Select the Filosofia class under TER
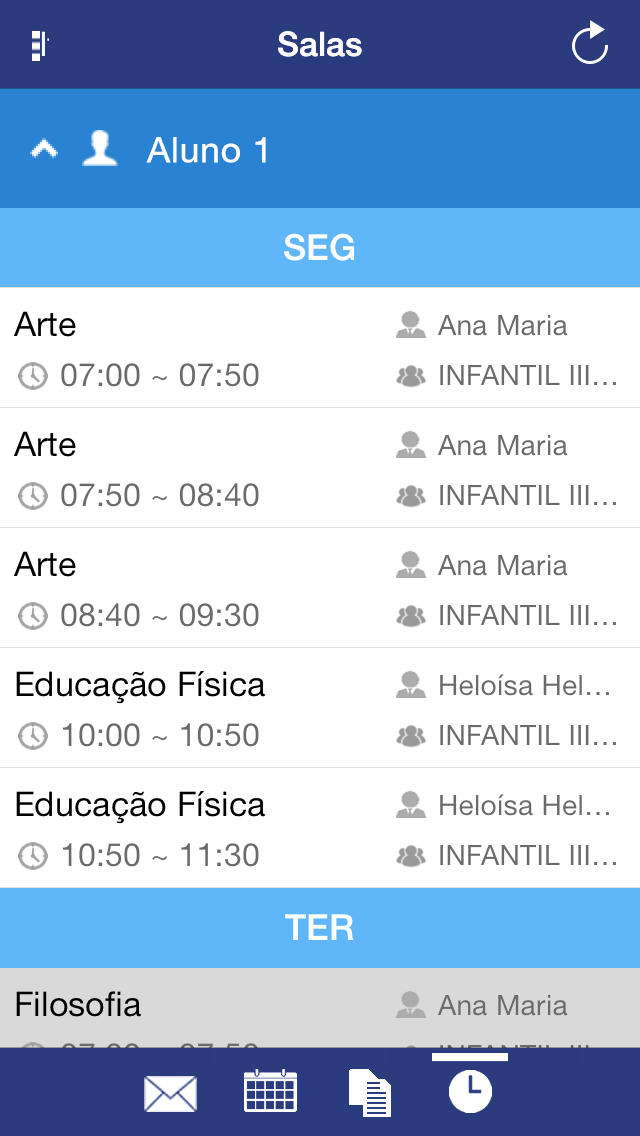This screenshot has height=1136, width=640. coord(320,1008)
